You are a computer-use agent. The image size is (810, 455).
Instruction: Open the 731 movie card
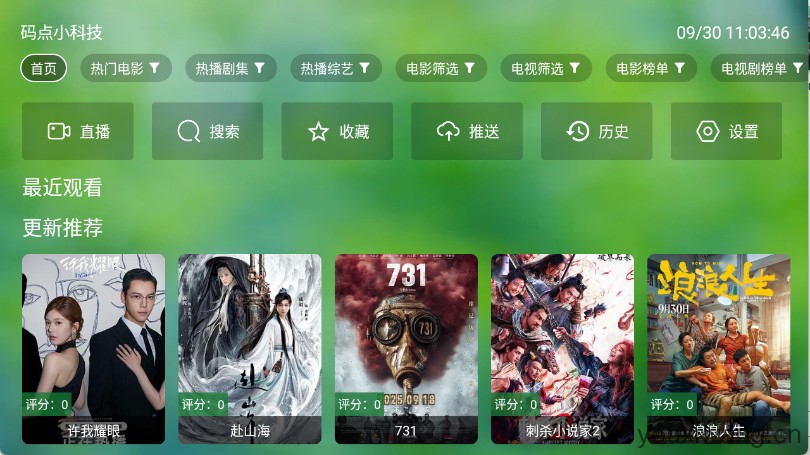[406, 348]
